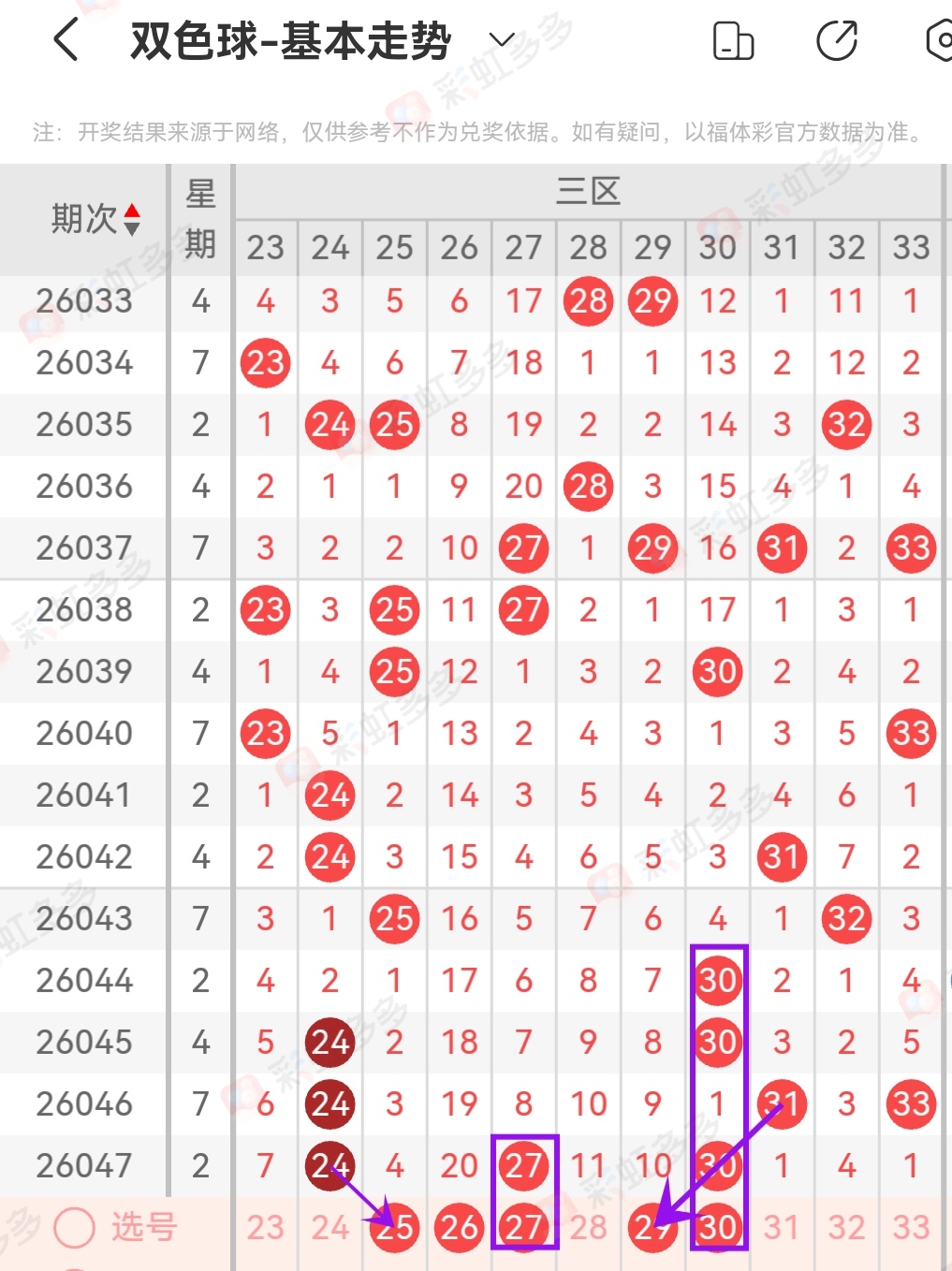Click period number 26047
Screen dimensions: 952x1271
(84, 1165)
